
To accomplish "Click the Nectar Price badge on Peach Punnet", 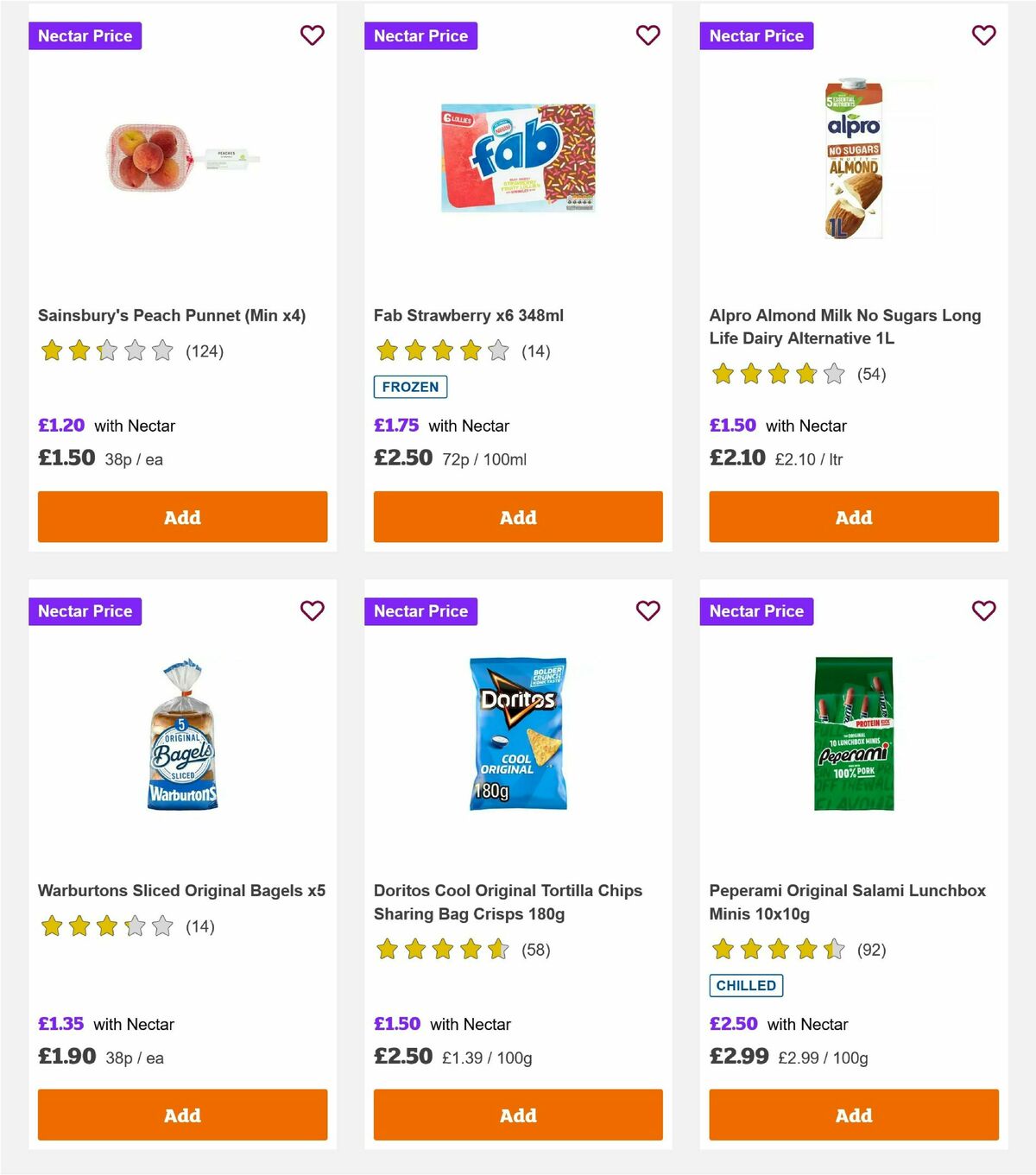I will pos(85,35).
